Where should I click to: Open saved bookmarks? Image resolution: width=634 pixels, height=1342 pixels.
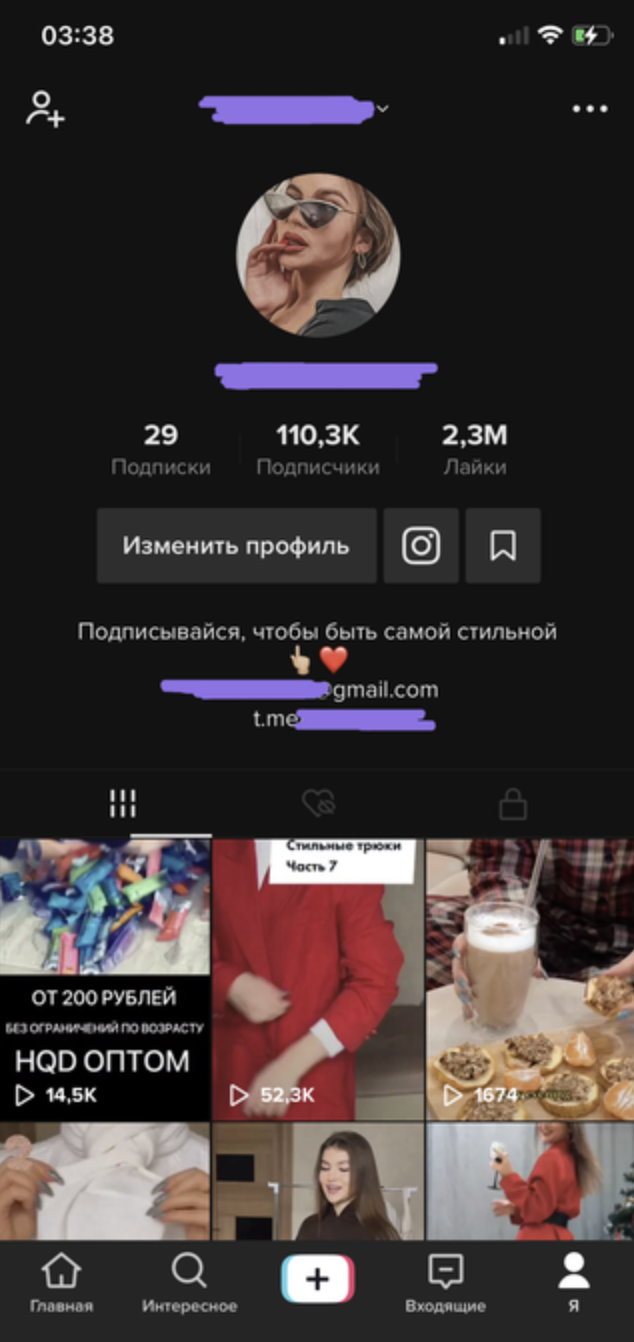[x=502, y=545]
